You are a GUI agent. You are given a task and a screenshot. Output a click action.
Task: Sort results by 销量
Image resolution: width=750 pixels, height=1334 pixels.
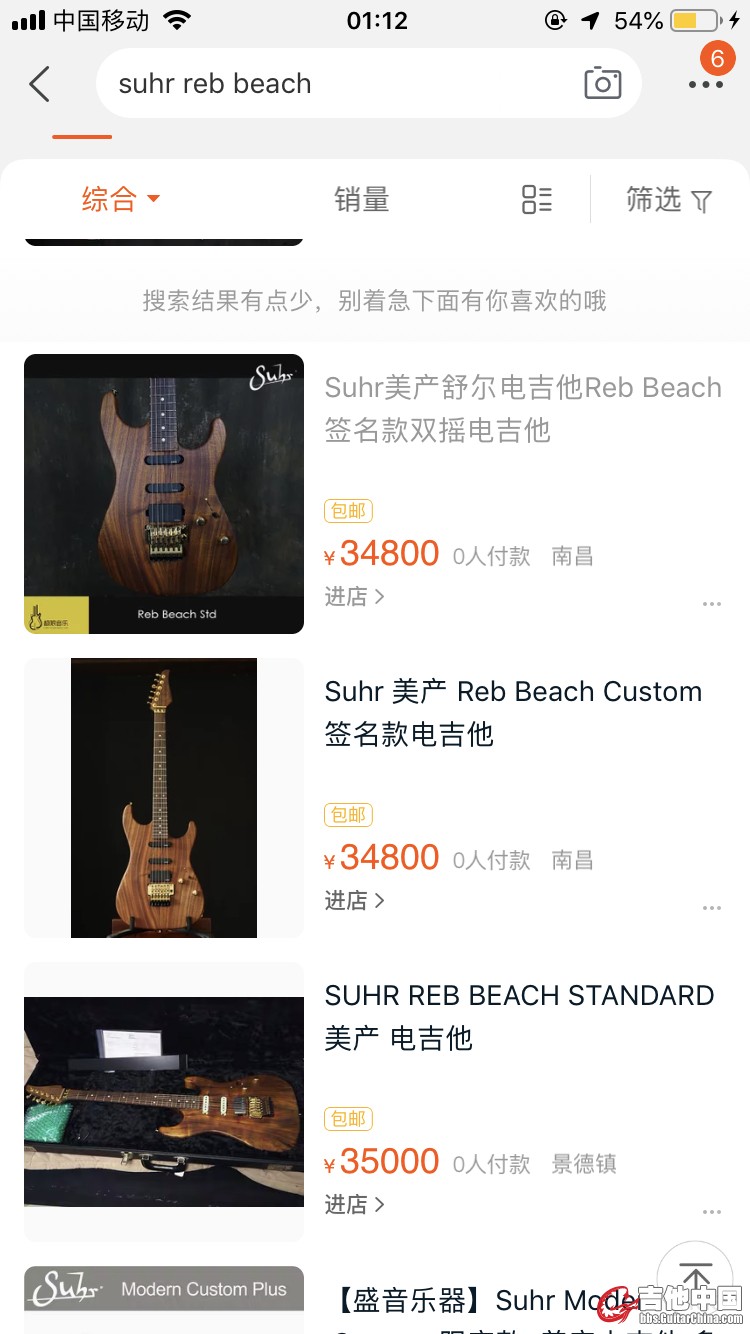361,200
